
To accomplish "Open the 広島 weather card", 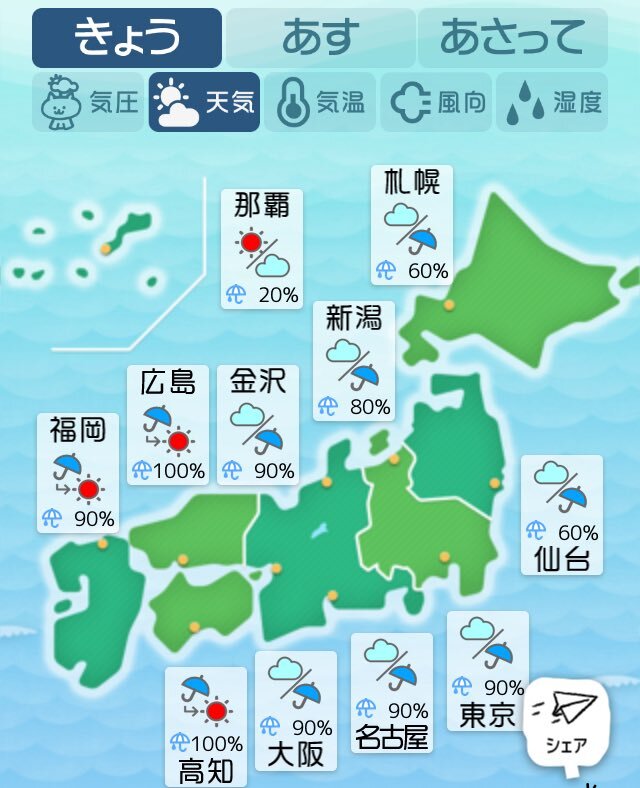I will 168,425.
